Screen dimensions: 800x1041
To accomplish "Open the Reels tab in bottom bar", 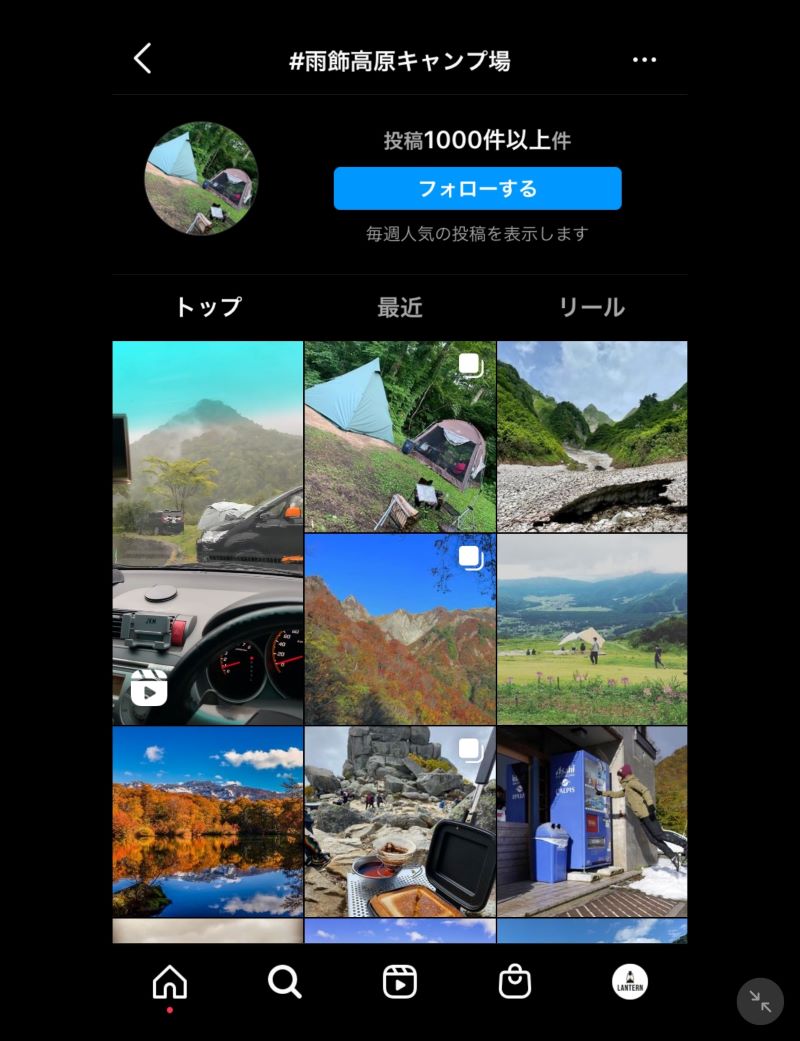I will 400,982.
